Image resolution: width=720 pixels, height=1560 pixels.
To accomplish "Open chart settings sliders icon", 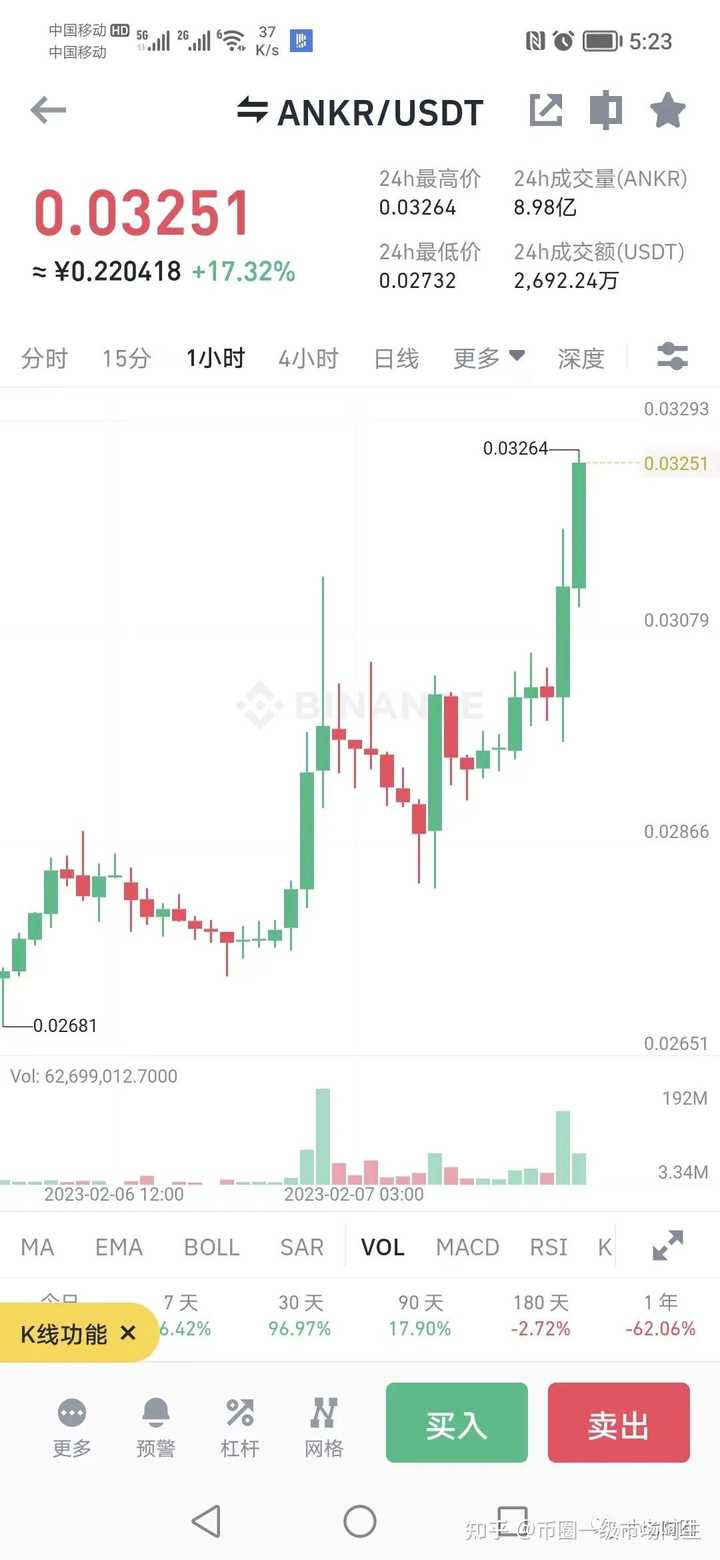I will click(672, 356).
